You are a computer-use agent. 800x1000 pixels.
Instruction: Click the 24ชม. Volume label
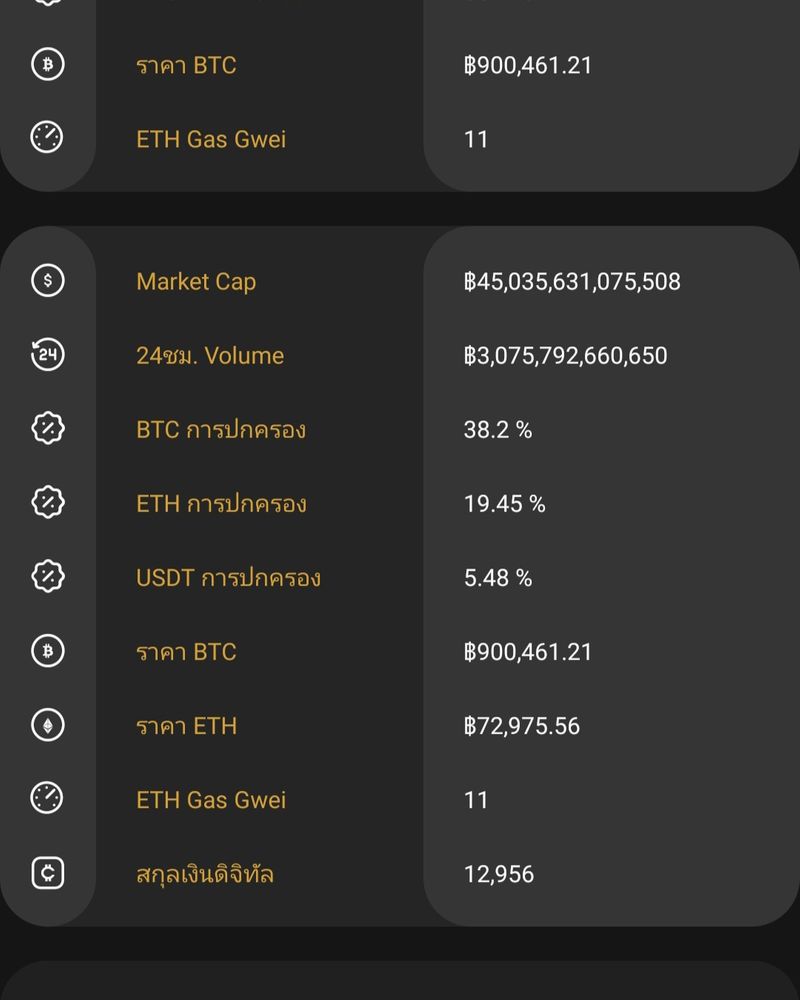point(210,356)
